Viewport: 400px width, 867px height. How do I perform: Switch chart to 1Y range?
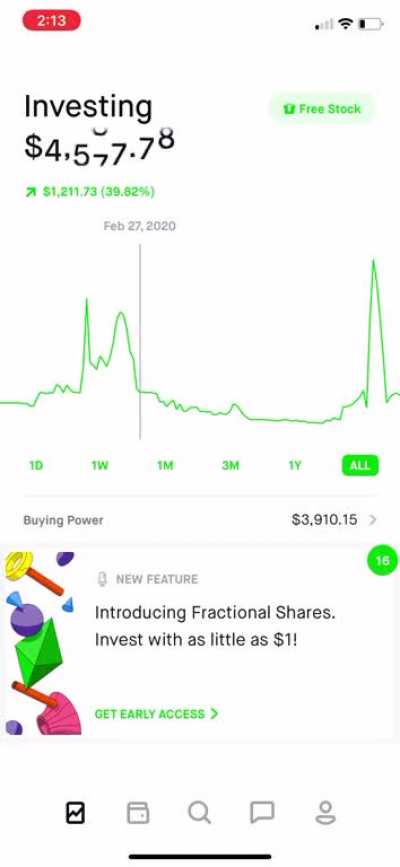coord(295,466)
